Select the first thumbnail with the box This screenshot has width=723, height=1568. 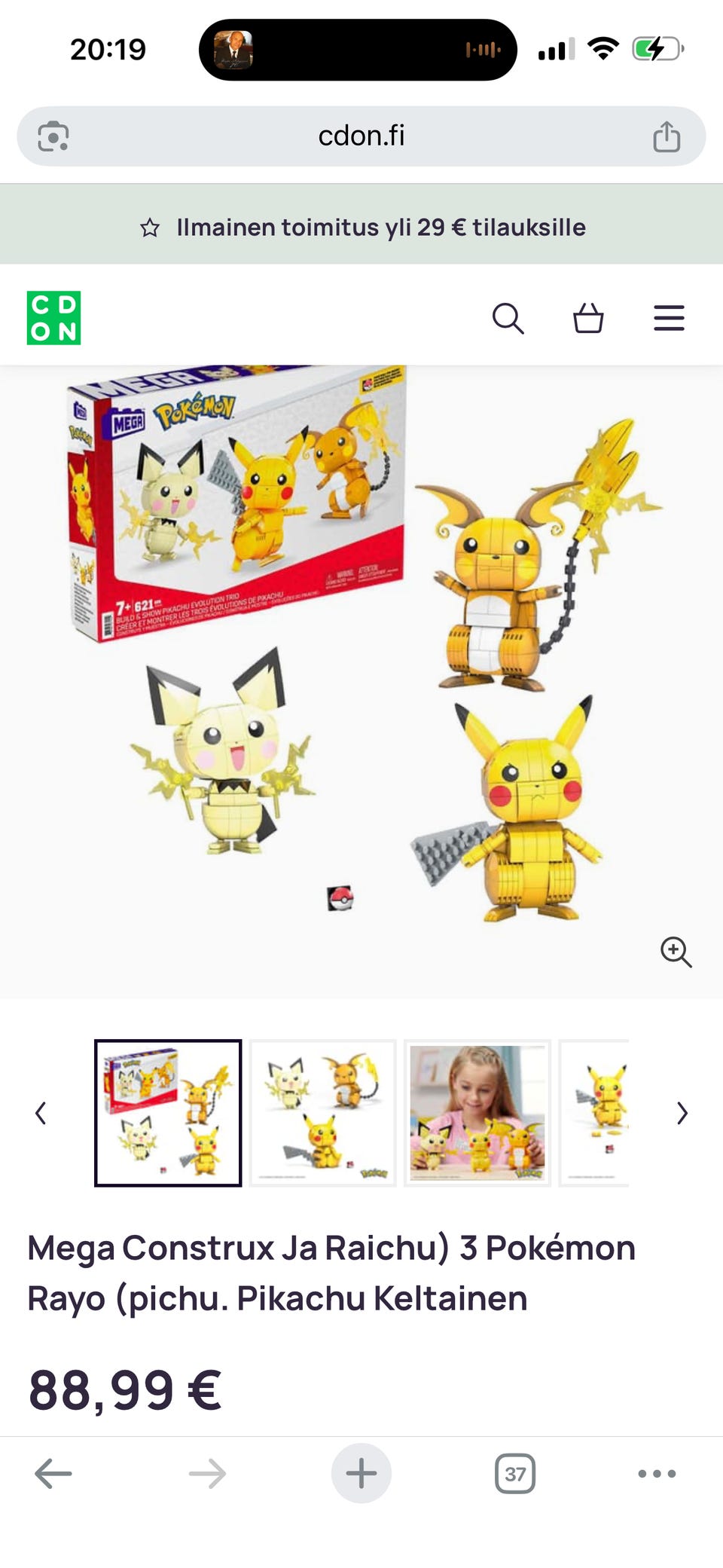[168, 1113]
